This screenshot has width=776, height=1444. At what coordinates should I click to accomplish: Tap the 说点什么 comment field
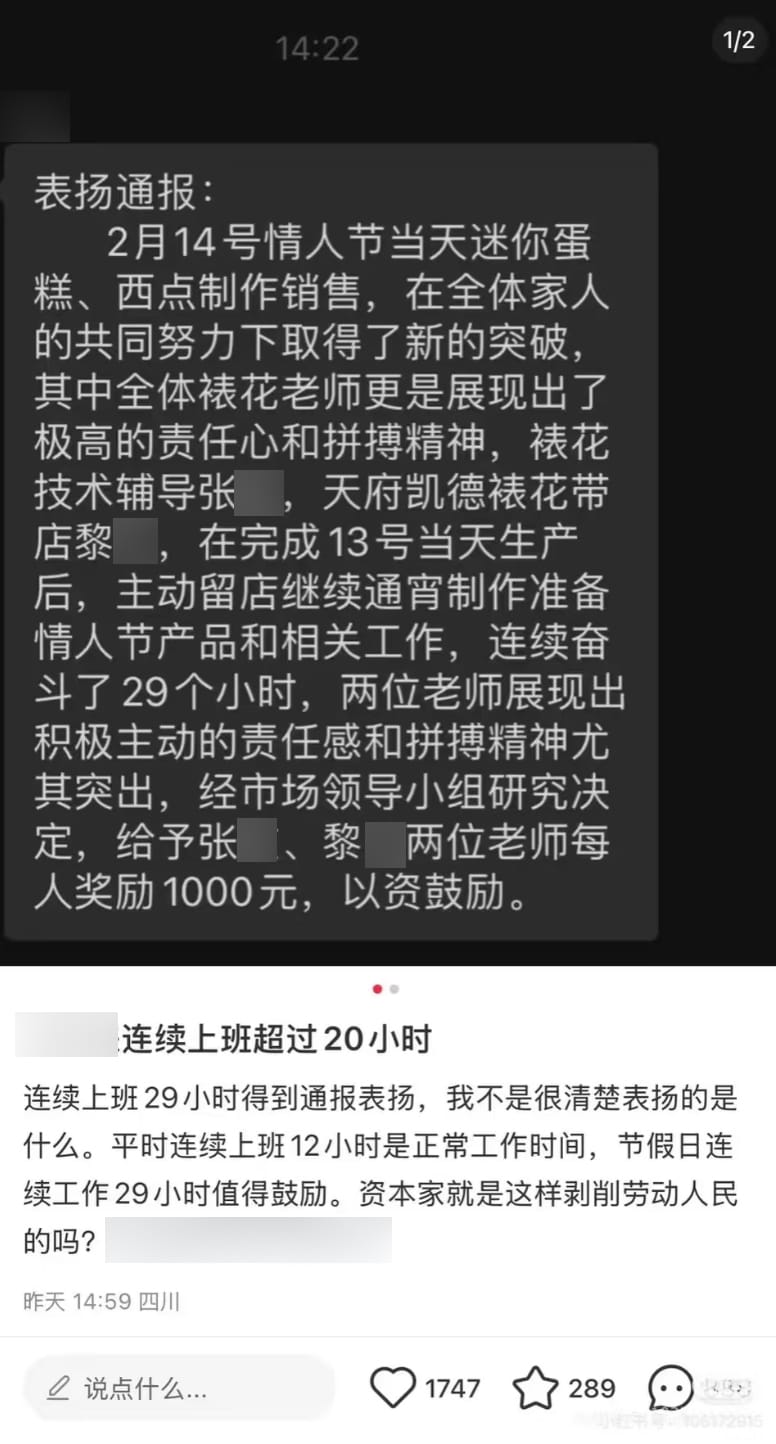coord(180,1388)
